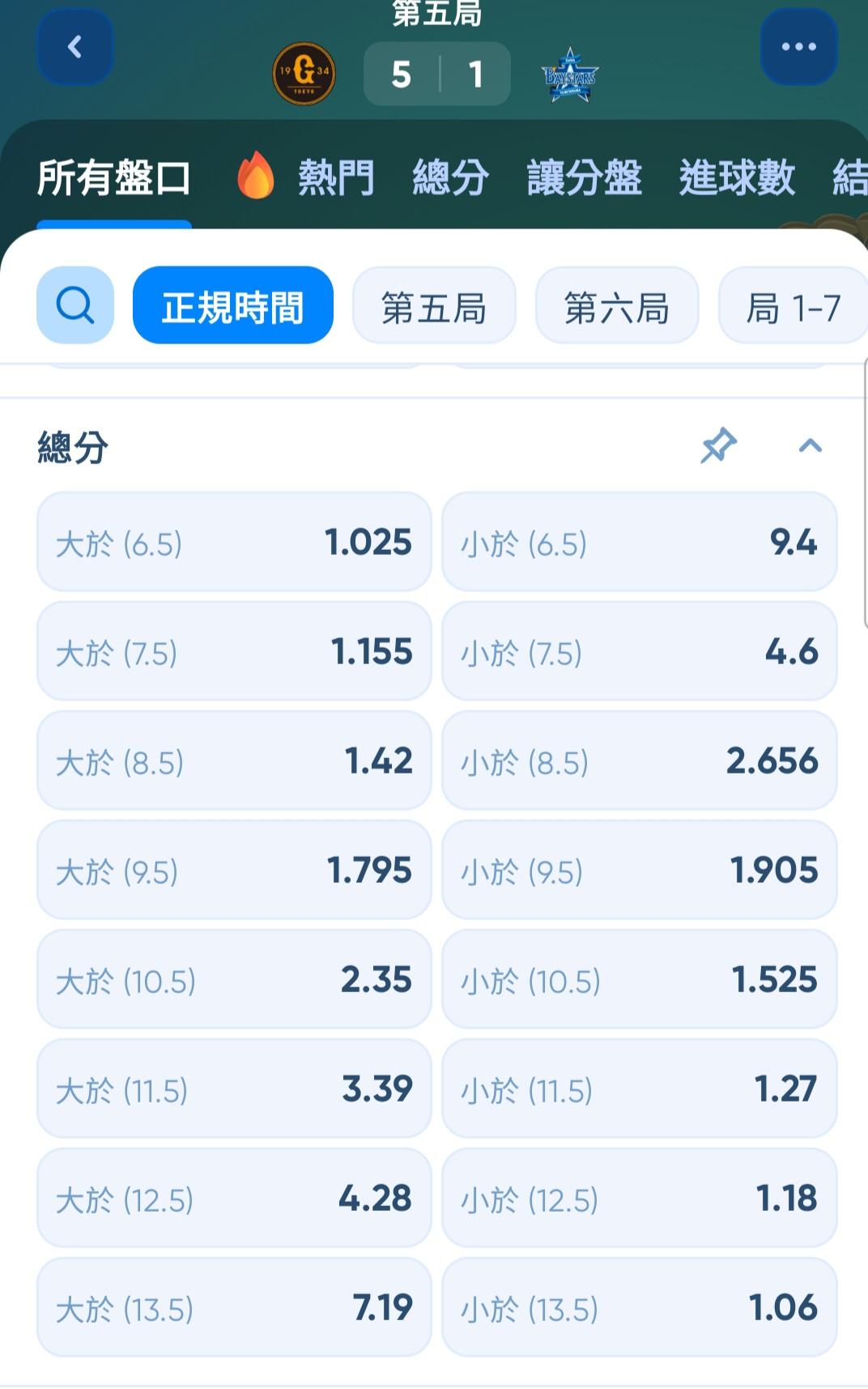868x1389 pixels.
Task: Pick 大於 (6.5) at odds 1.025
Action: (234, 542)
